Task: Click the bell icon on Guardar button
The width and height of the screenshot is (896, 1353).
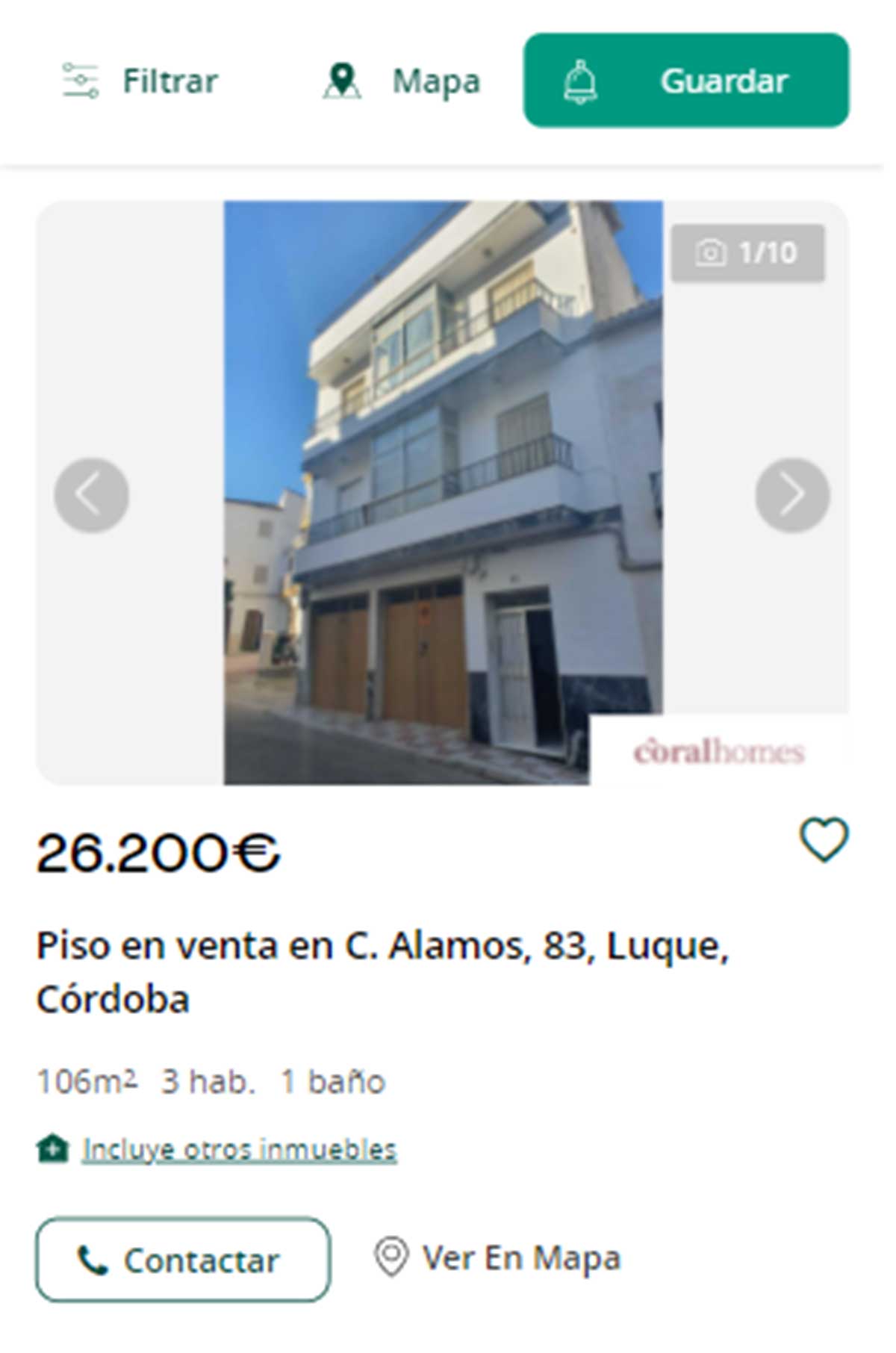Action: pos(579,82)
